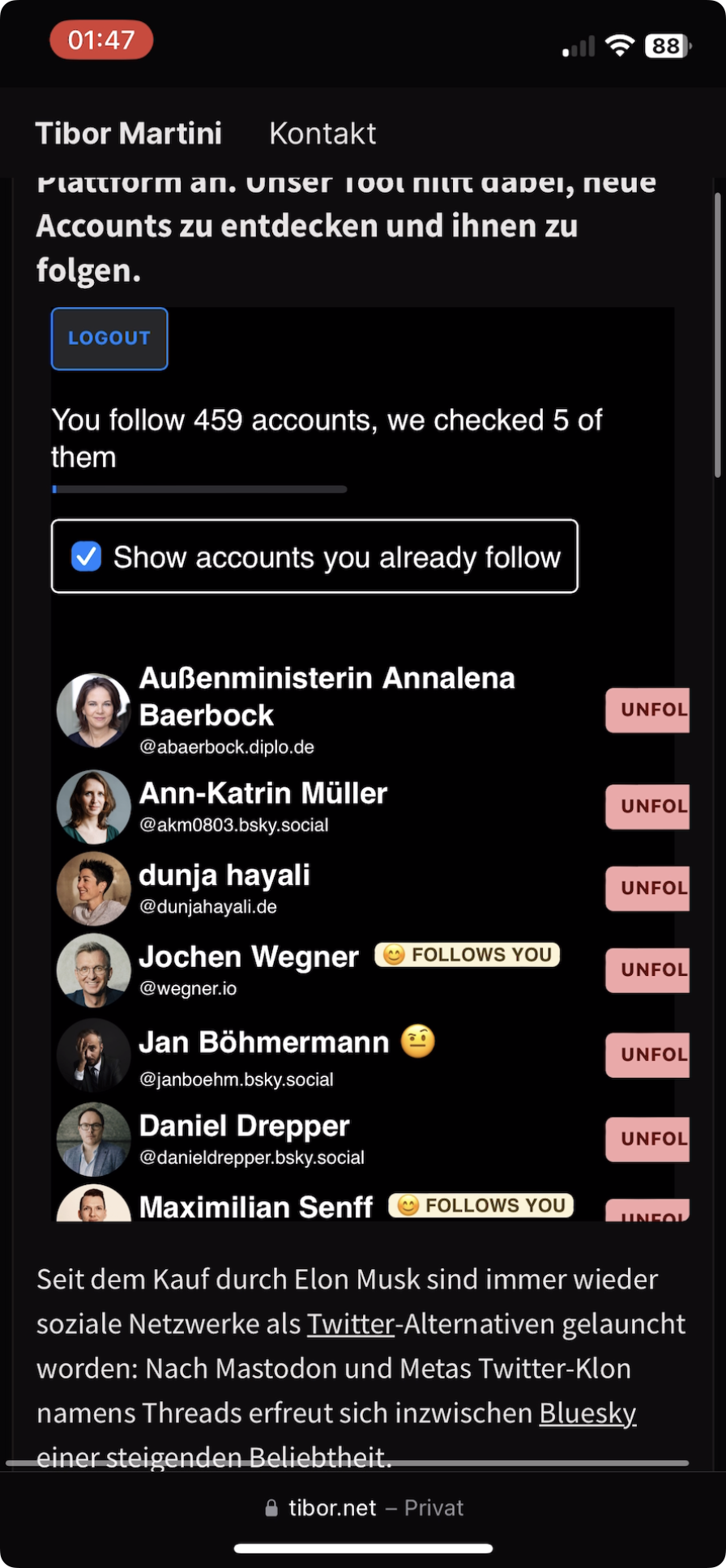
Task: Tap the tibor.net address bar
Action: [363, 1507]
